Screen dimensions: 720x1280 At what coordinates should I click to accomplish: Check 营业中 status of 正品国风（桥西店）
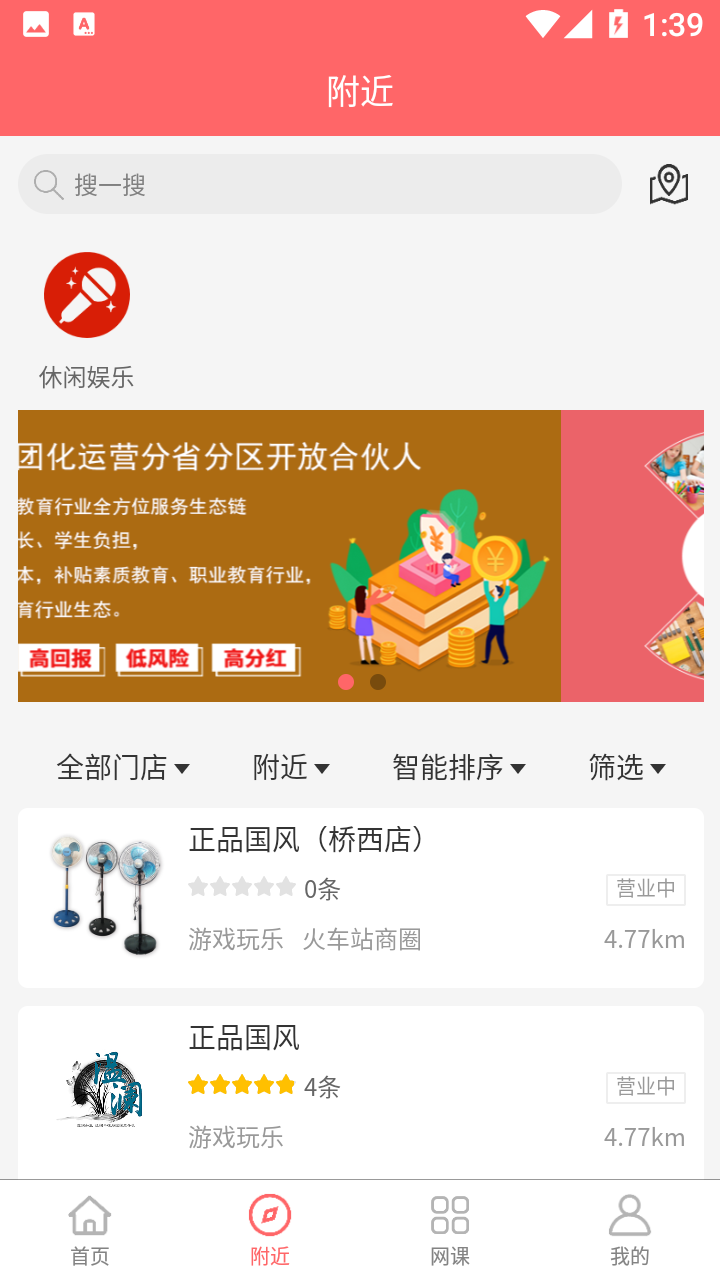pos(645,889)
